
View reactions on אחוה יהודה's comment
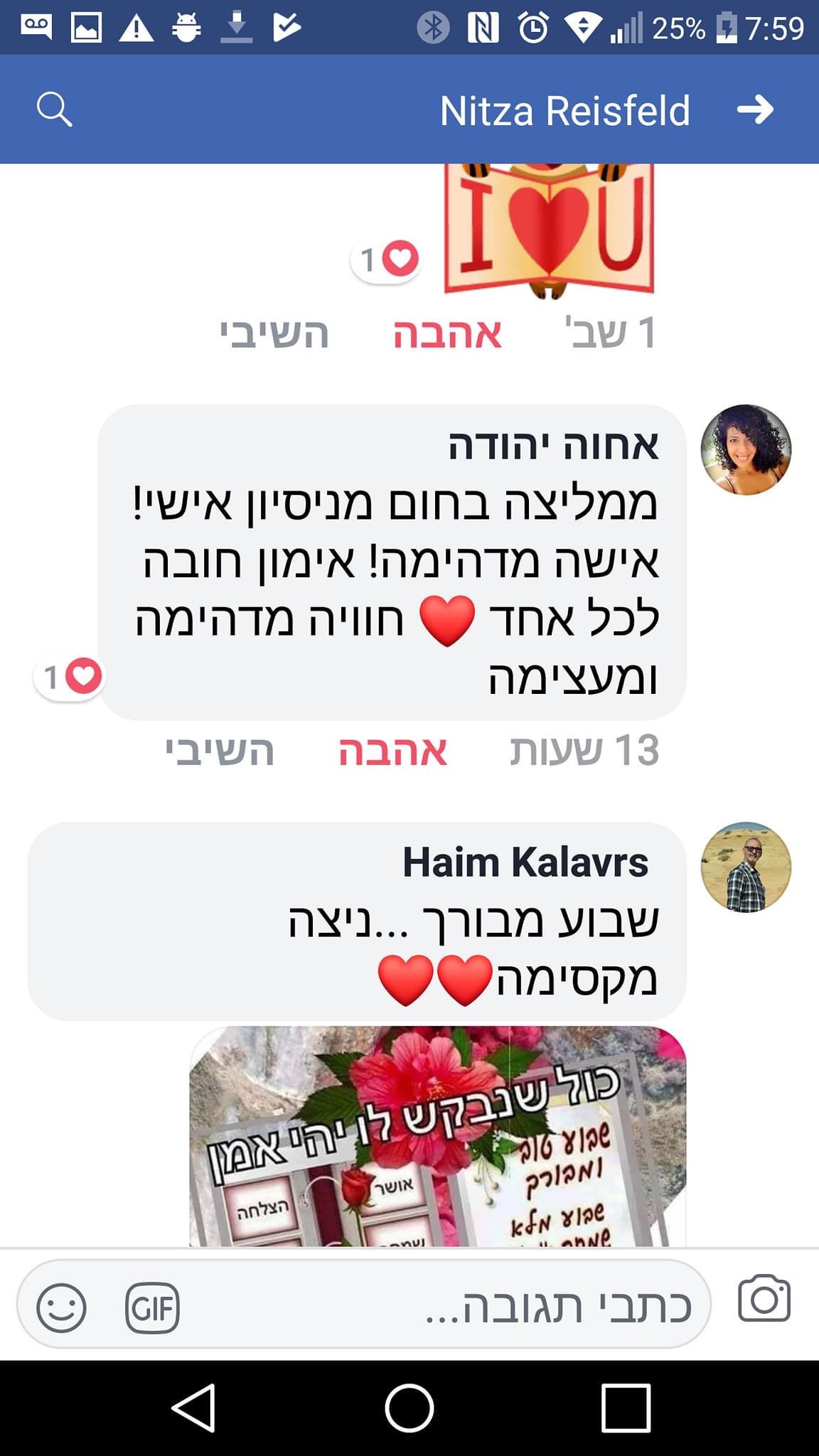[69, 677]
